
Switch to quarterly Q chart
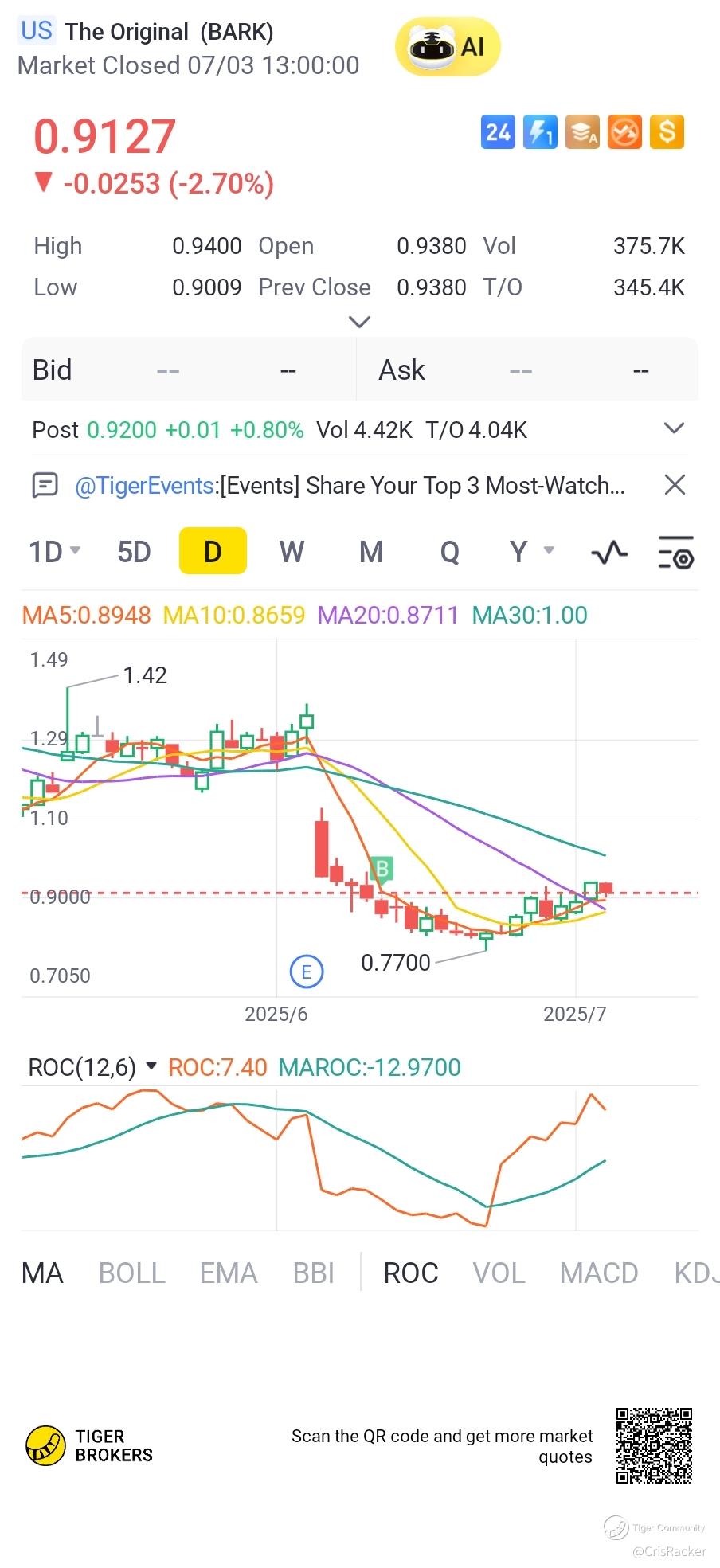click(449, 551)
